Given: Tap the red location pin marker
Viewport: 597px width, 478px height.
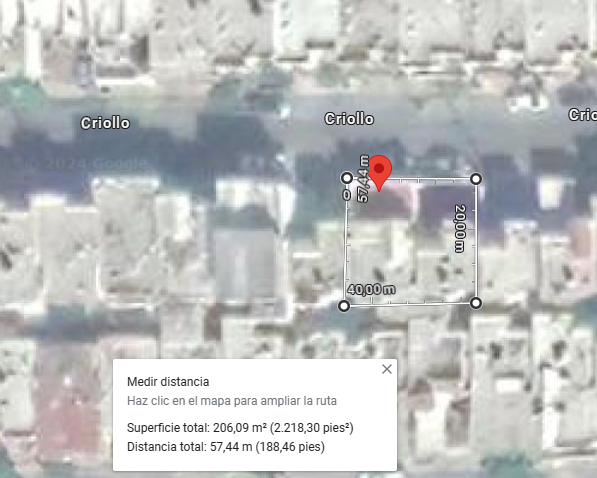Looking at the screenshot, I should click(379, 173).
